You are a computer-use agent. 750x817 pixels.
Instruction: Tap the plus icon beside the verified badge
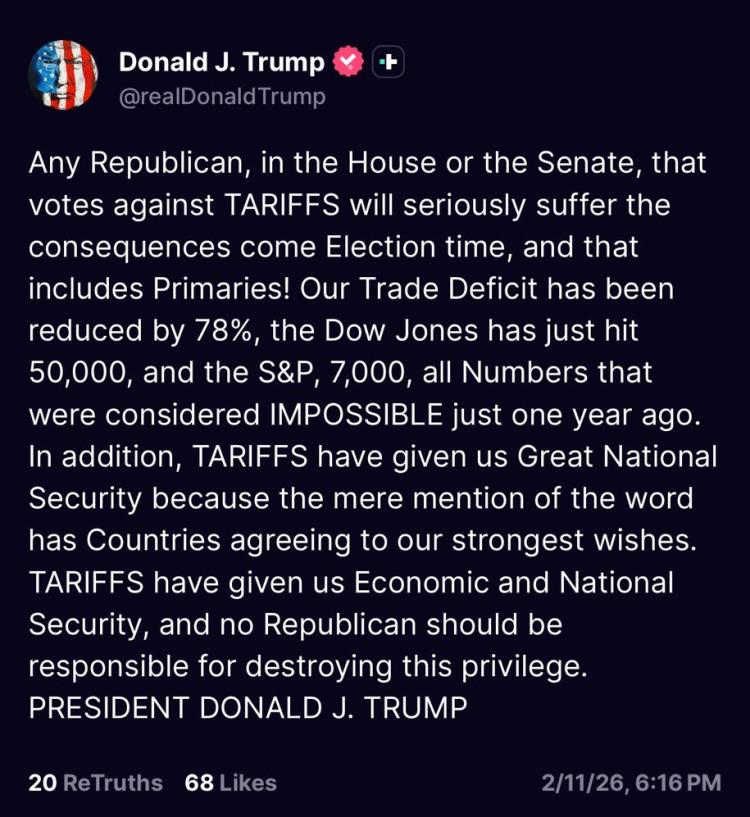pyautogui.click(x=387, y=62)
